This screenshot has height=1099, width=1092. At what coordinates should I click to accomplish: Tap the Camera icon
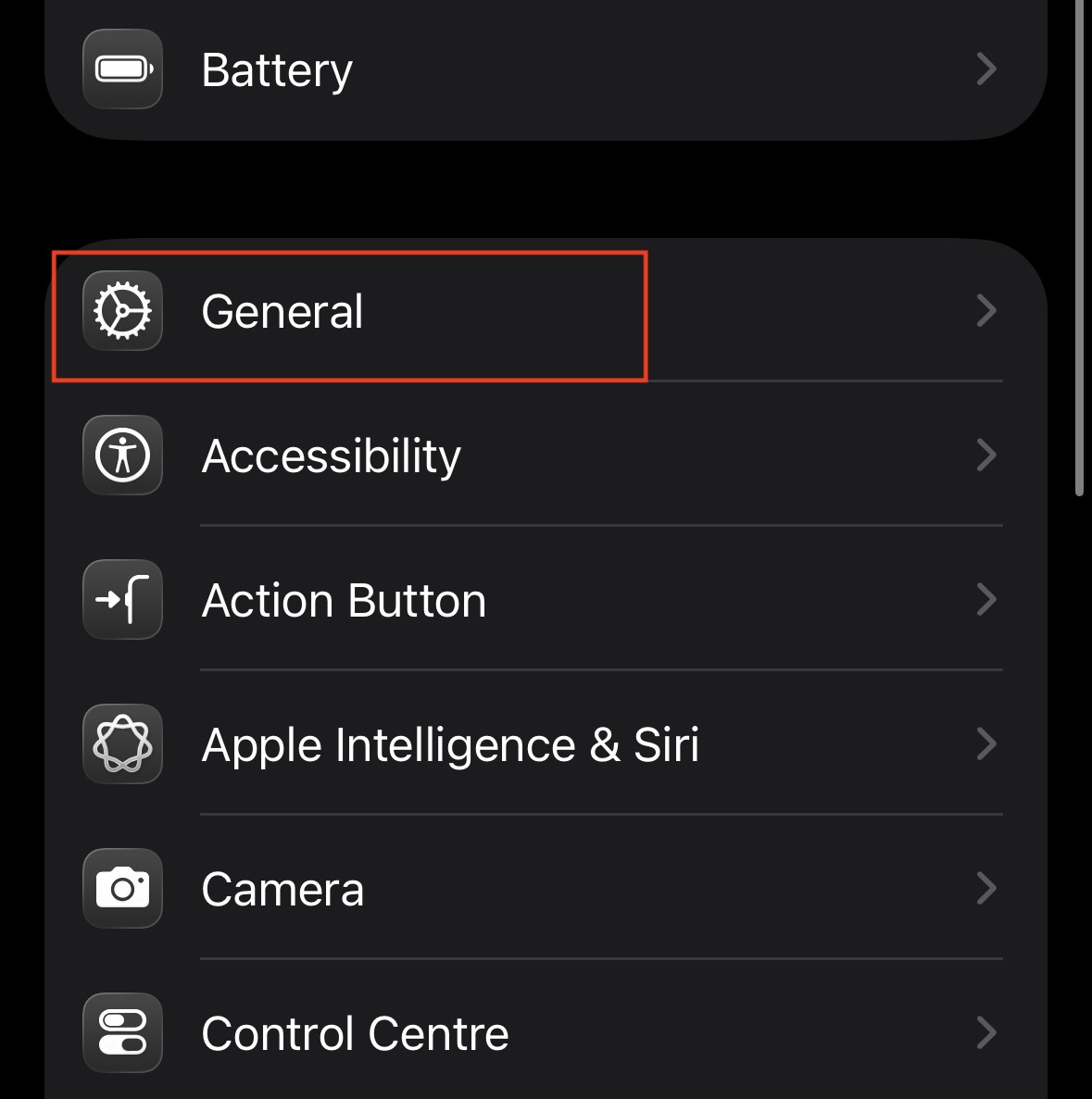(122, 889)
